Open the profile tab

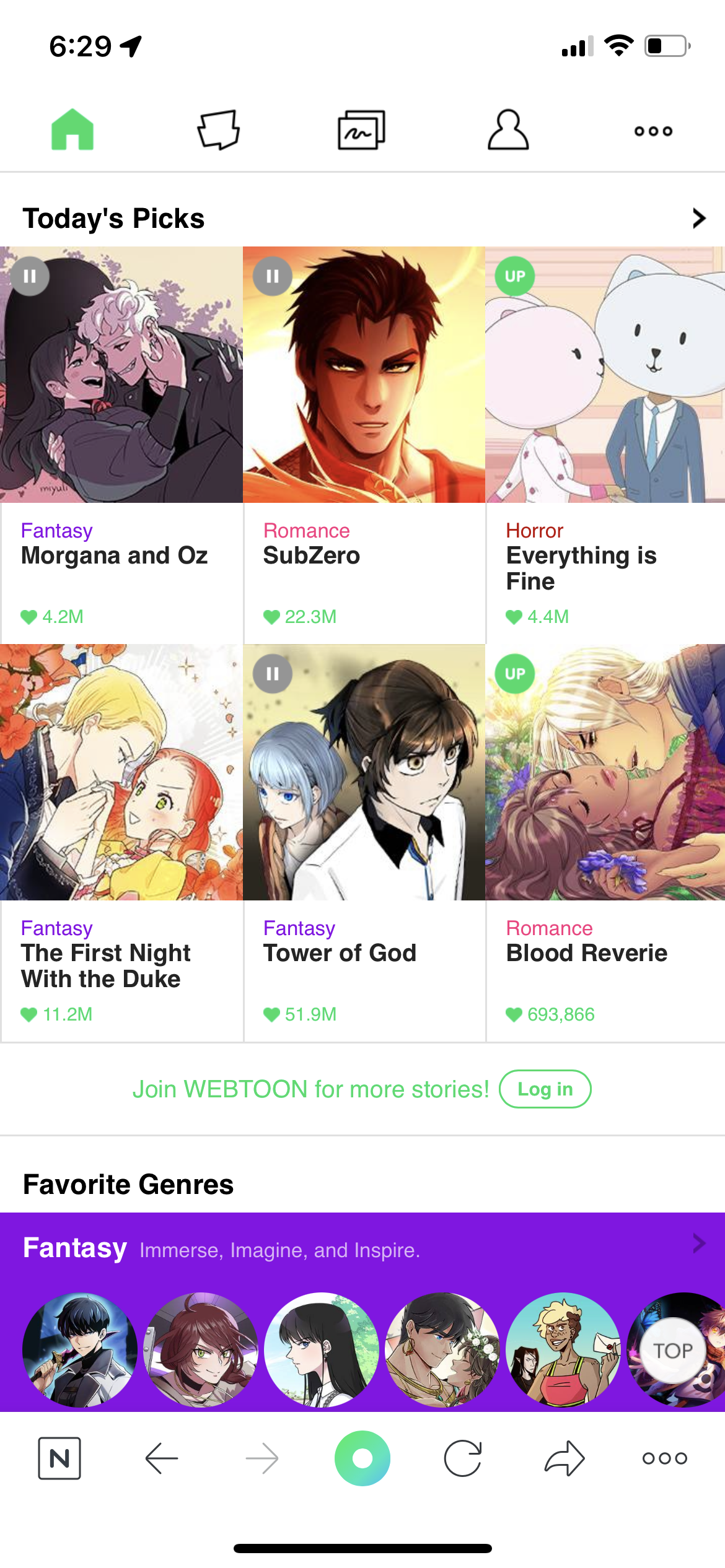(x=507, y=130)
